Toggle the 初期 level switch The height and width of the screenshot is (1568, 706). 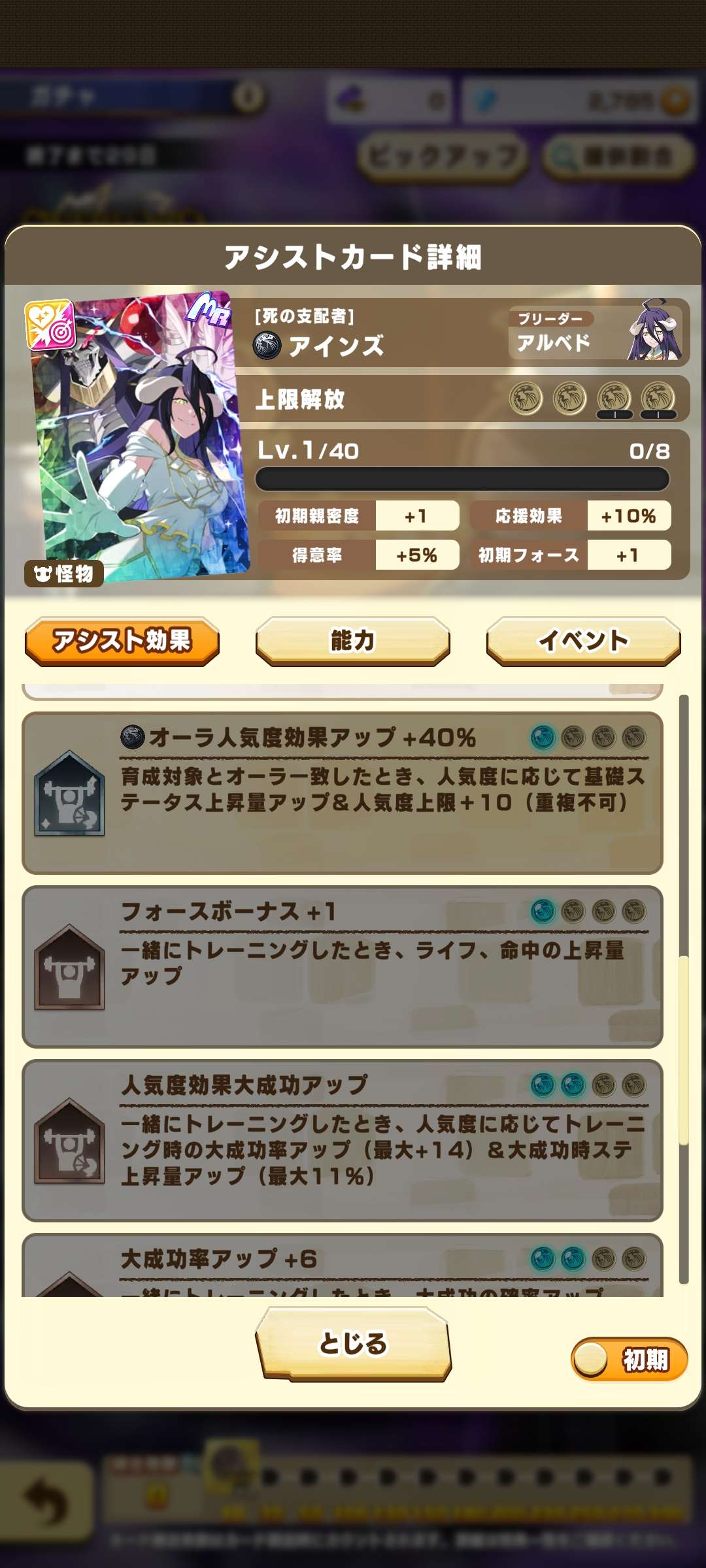pyautogui.click(x=629, y=1360)
